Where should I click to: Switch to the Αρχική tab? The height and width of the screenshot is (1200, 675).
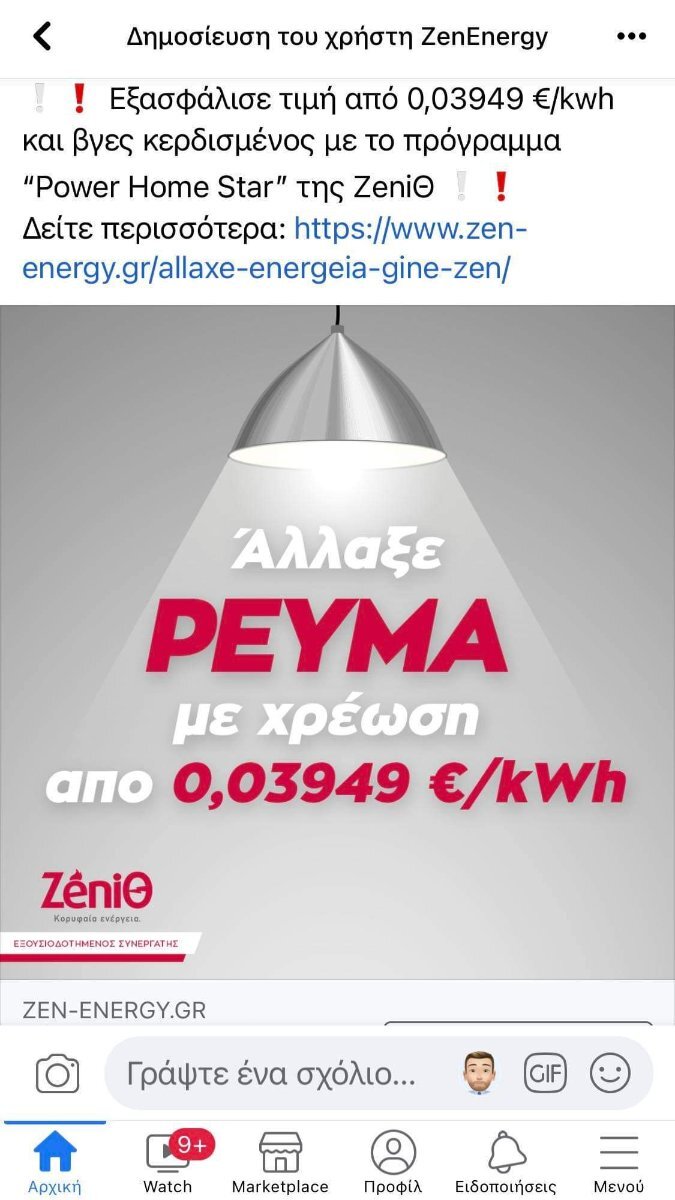[x=55, y=1162]
